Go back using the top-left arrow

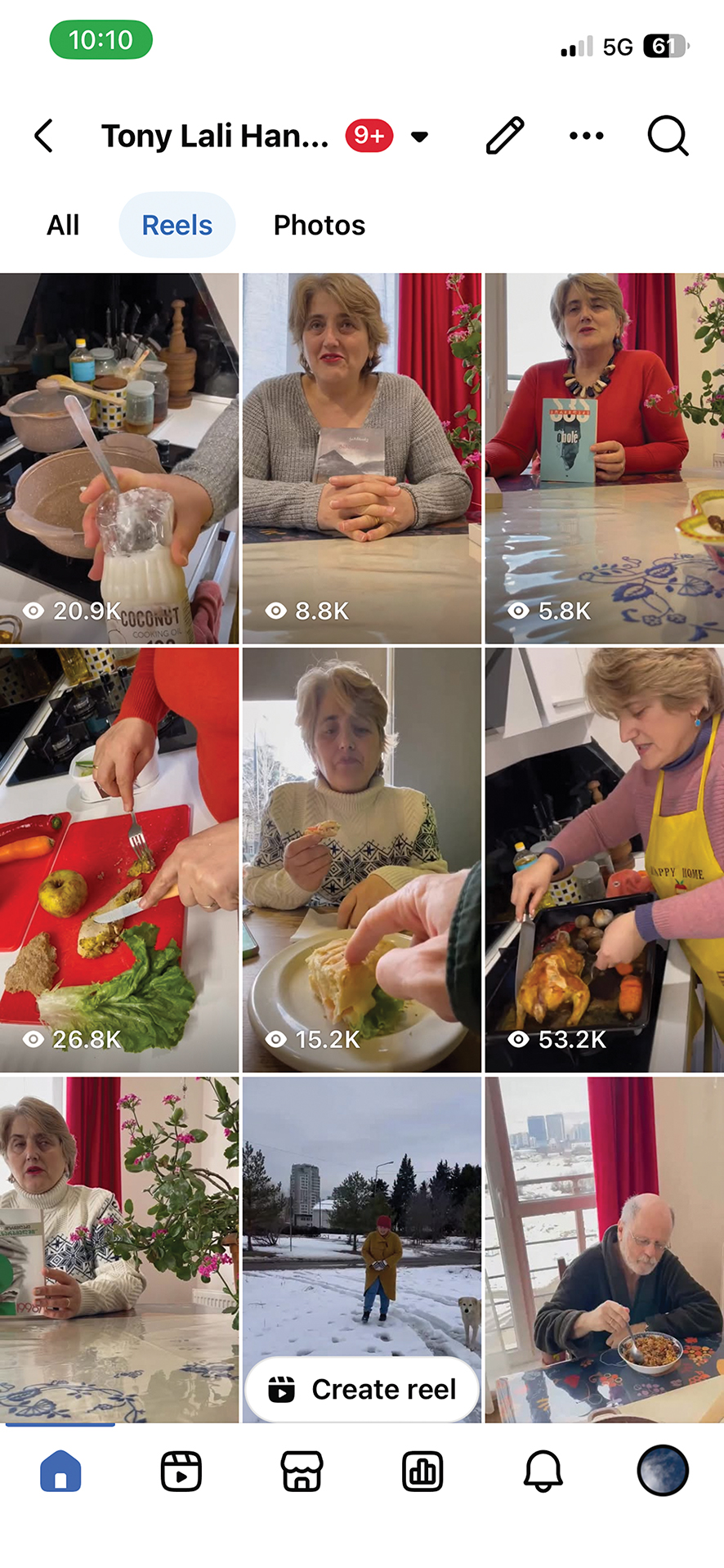pos(44,136)
